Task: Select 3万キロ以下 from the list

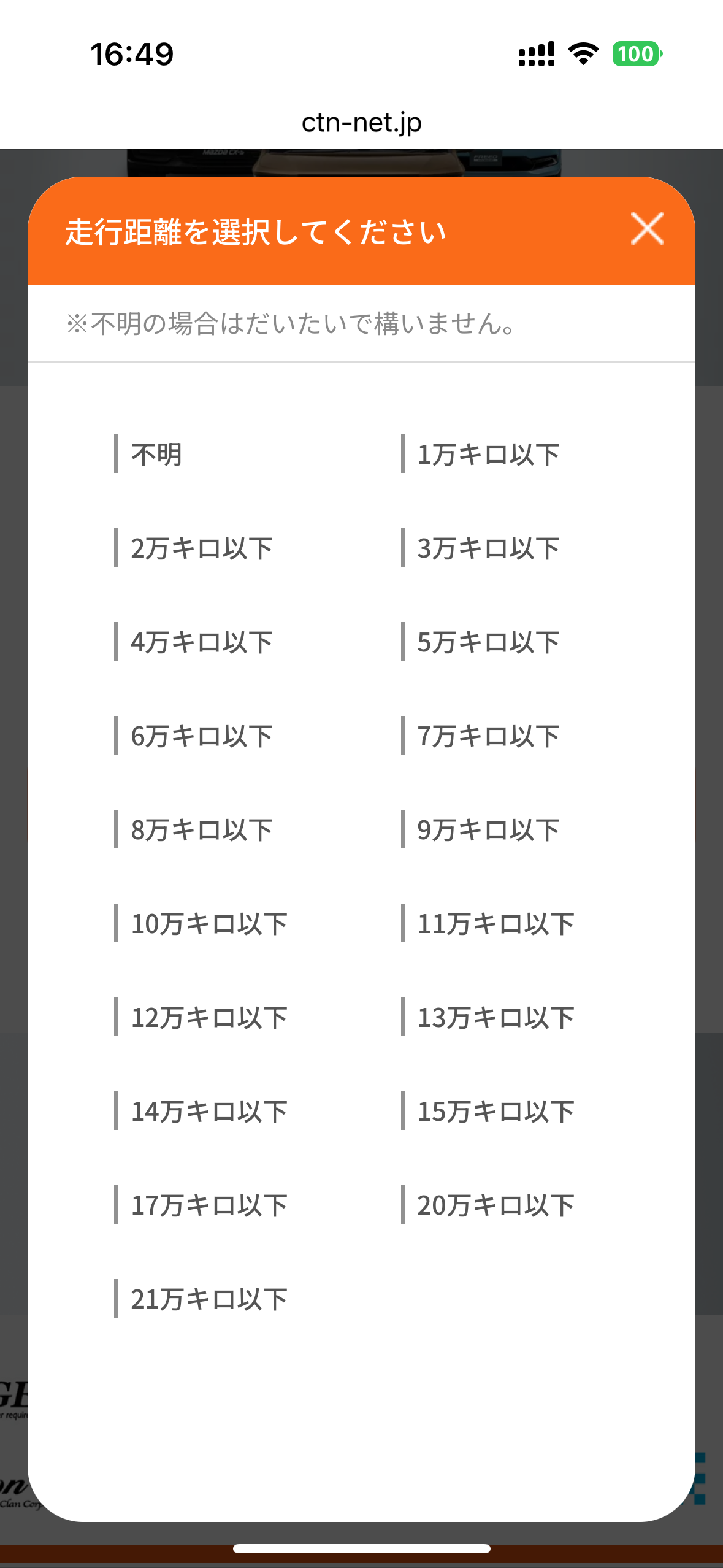Action: (x=488, y=548)
